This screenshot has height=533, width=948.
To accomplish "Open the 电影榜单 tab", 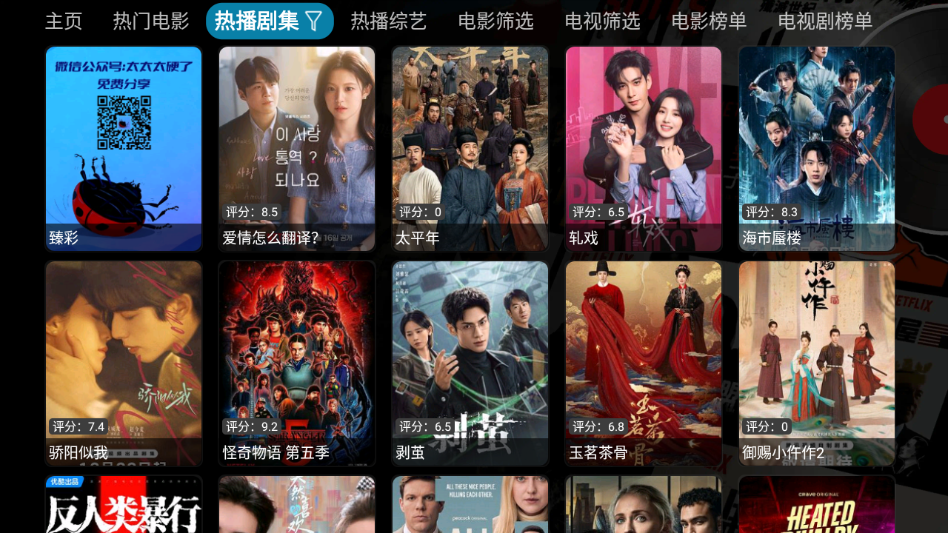I will [709, 21].
